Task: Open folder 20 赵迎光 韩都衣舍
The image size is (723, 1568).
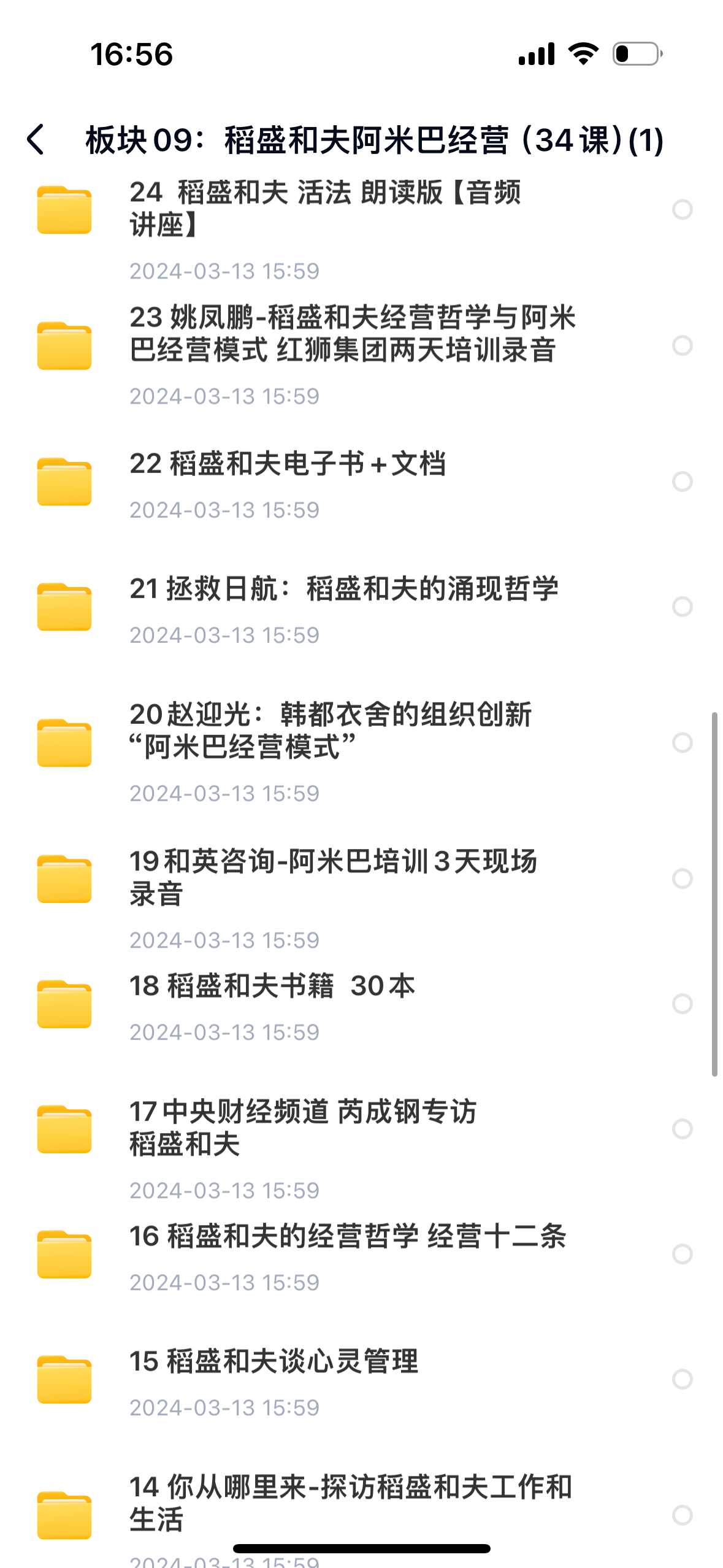Action: 330,730
